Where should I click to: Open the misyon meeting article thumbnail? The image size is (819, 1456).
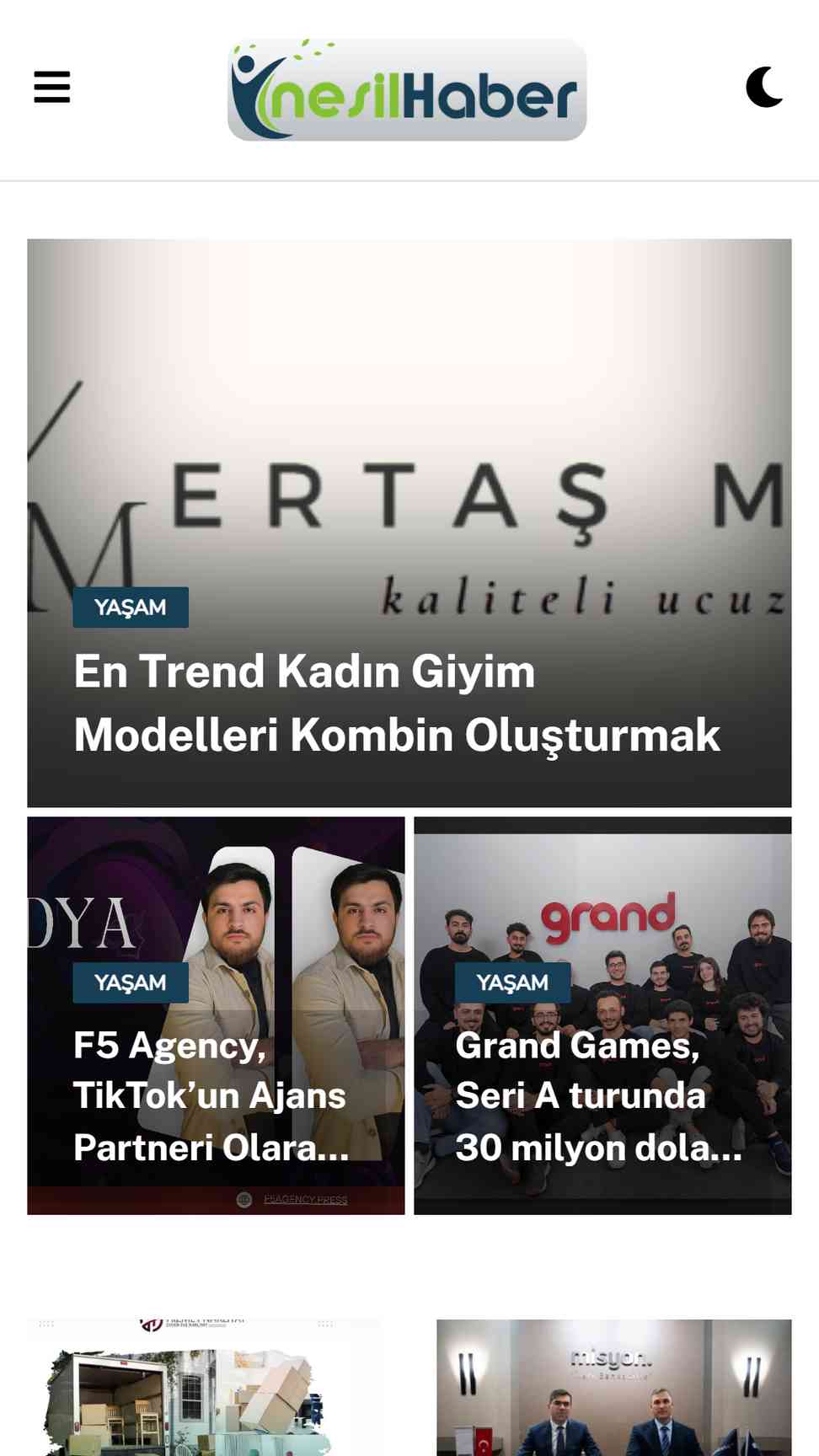click(614, 1387)
